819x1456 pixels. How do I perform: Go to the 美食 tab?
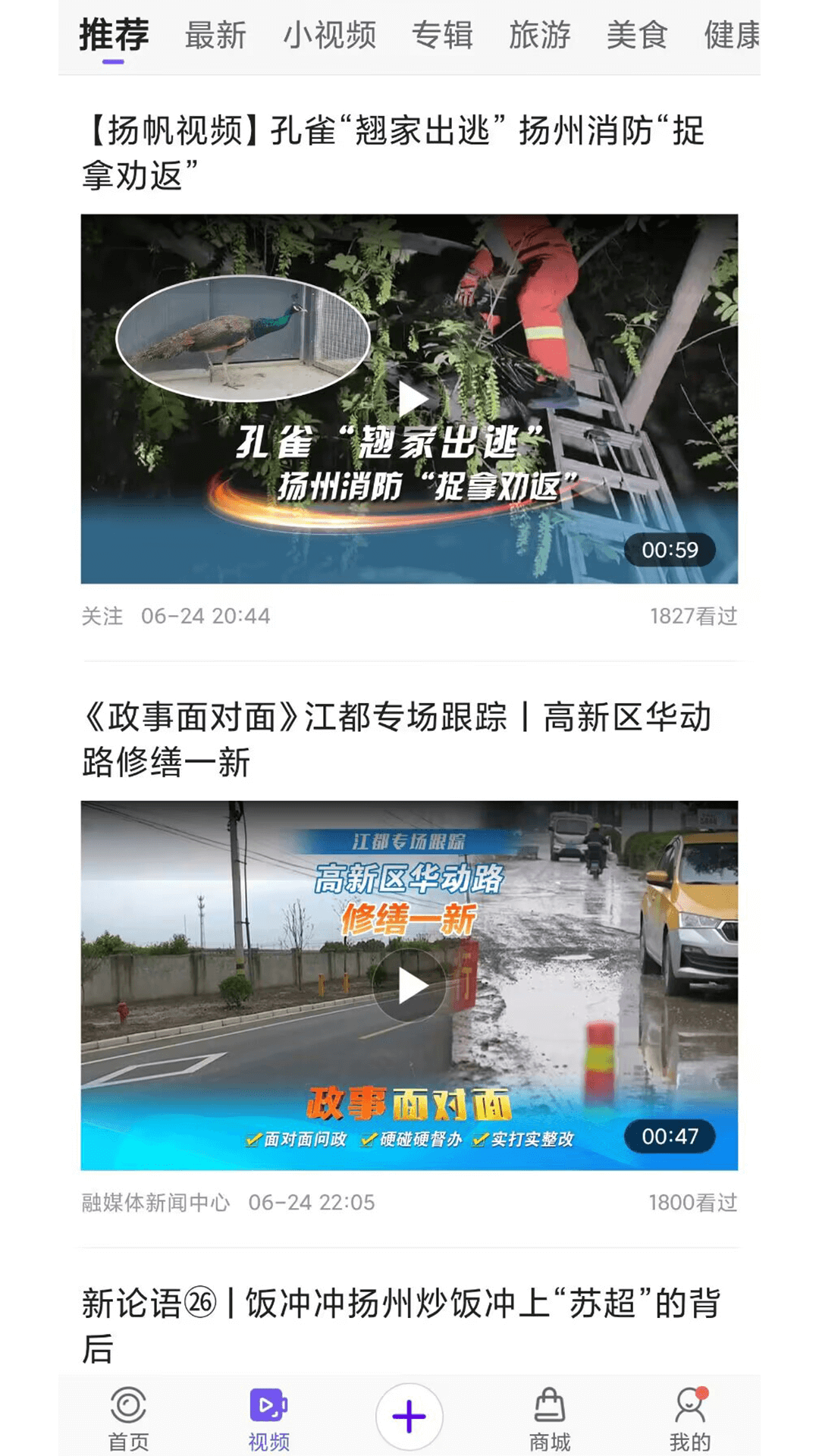click(636, 36)
